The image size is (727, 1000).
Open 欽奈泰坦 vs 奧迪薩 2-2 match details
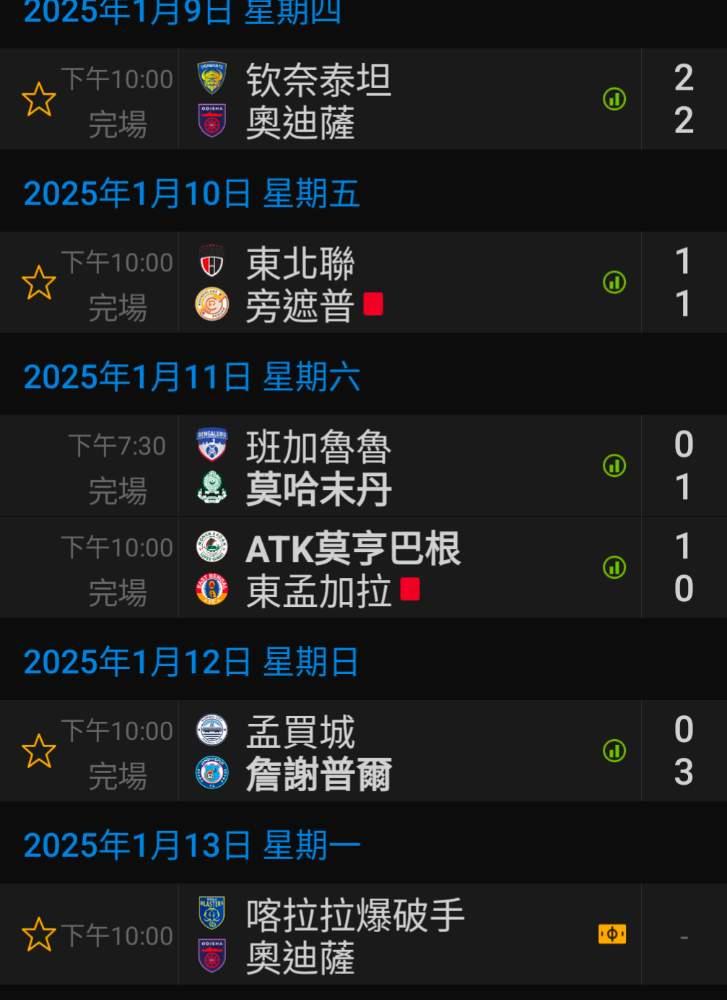pos(364,99)
